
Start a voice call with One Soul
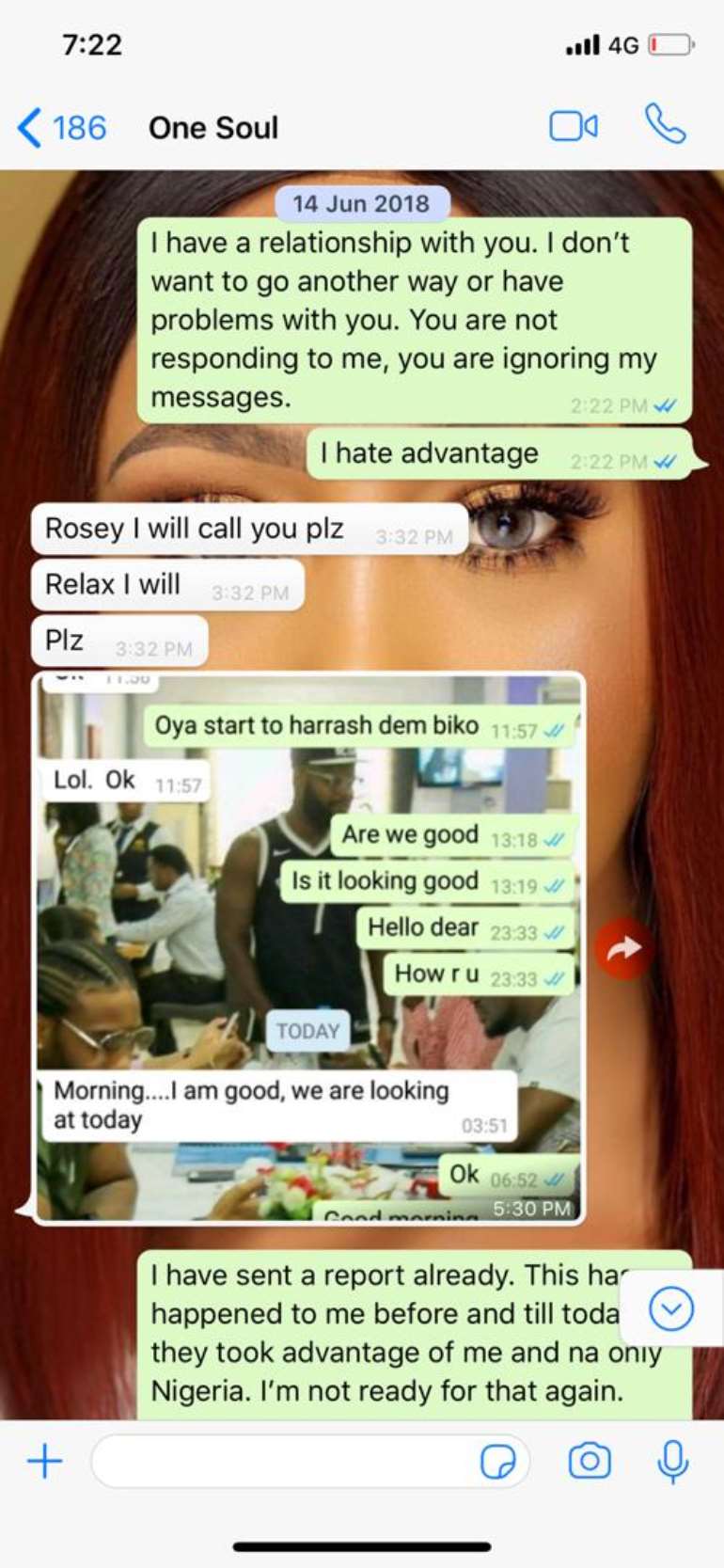(x=665, y=124)
